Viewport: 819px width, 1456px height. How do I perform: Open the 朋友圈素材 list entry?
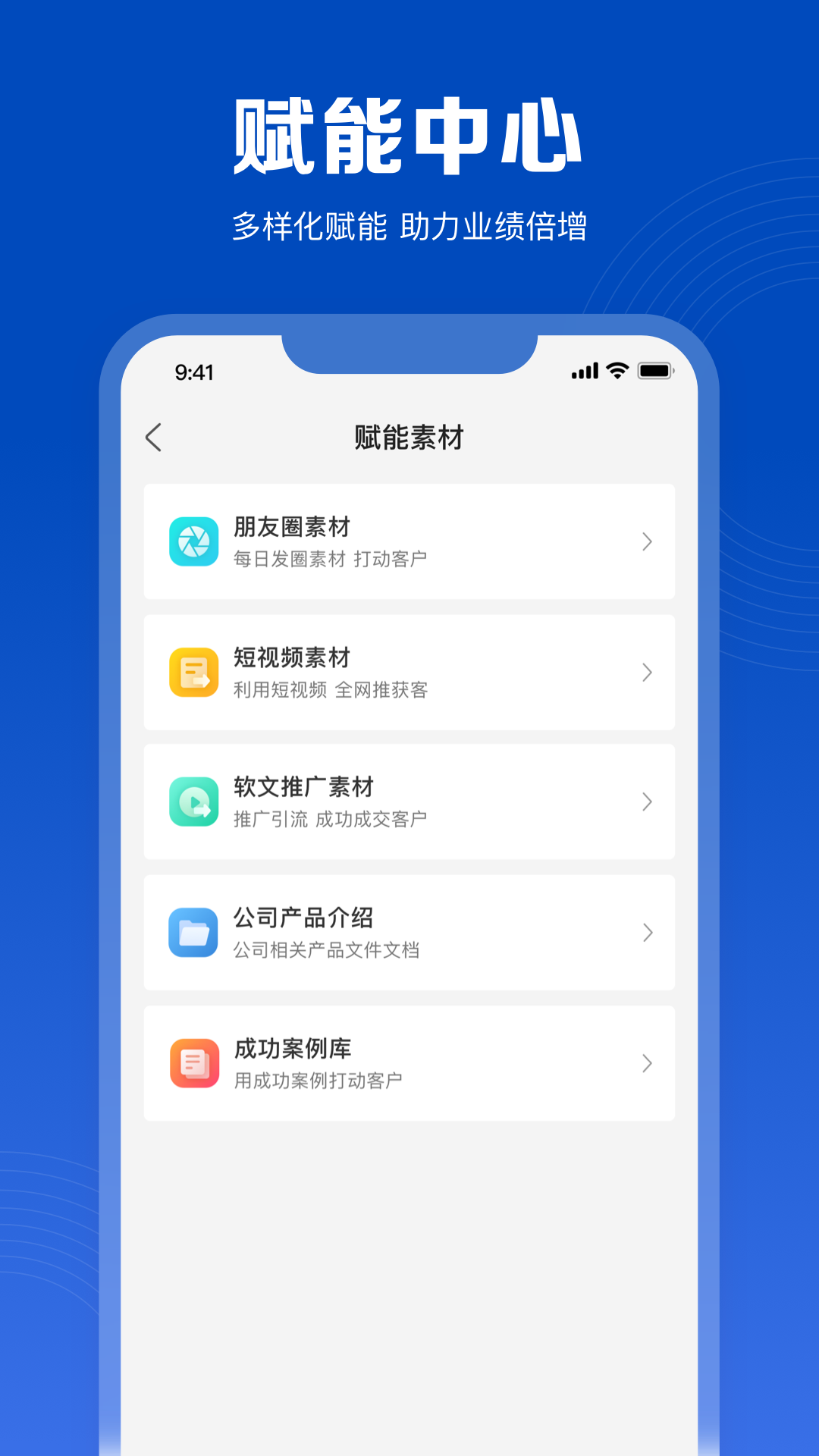click(x=409, y=541)
